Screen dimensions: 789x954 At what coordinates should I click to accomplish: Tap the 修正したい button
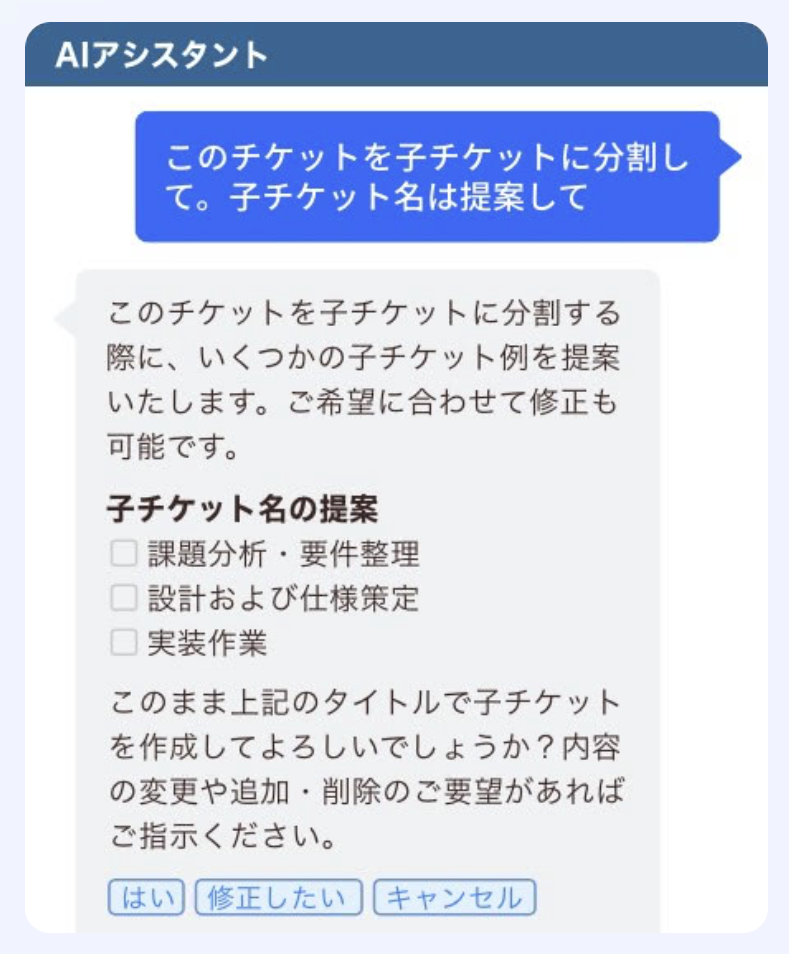tap(278, 897)
